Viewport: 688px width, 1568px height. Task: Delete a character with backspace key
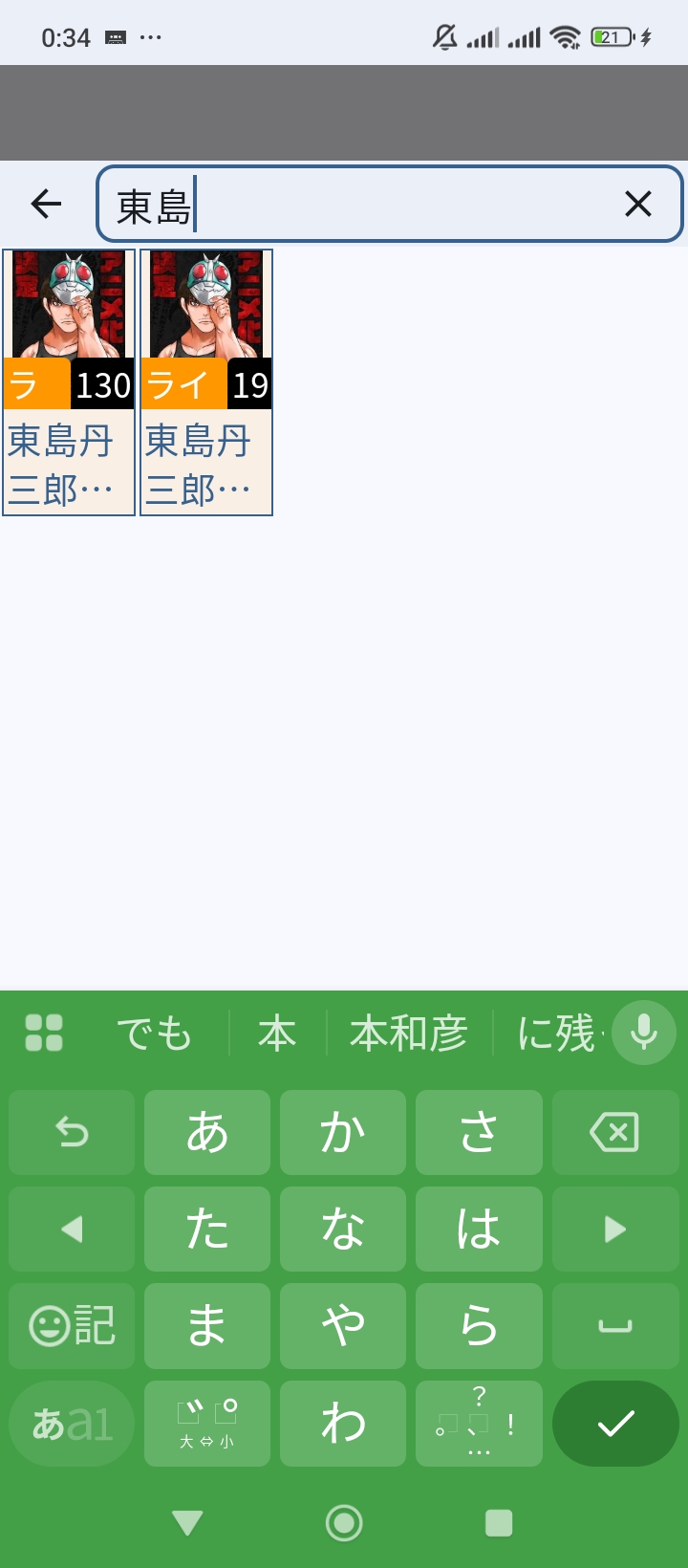pos(614,1133)
